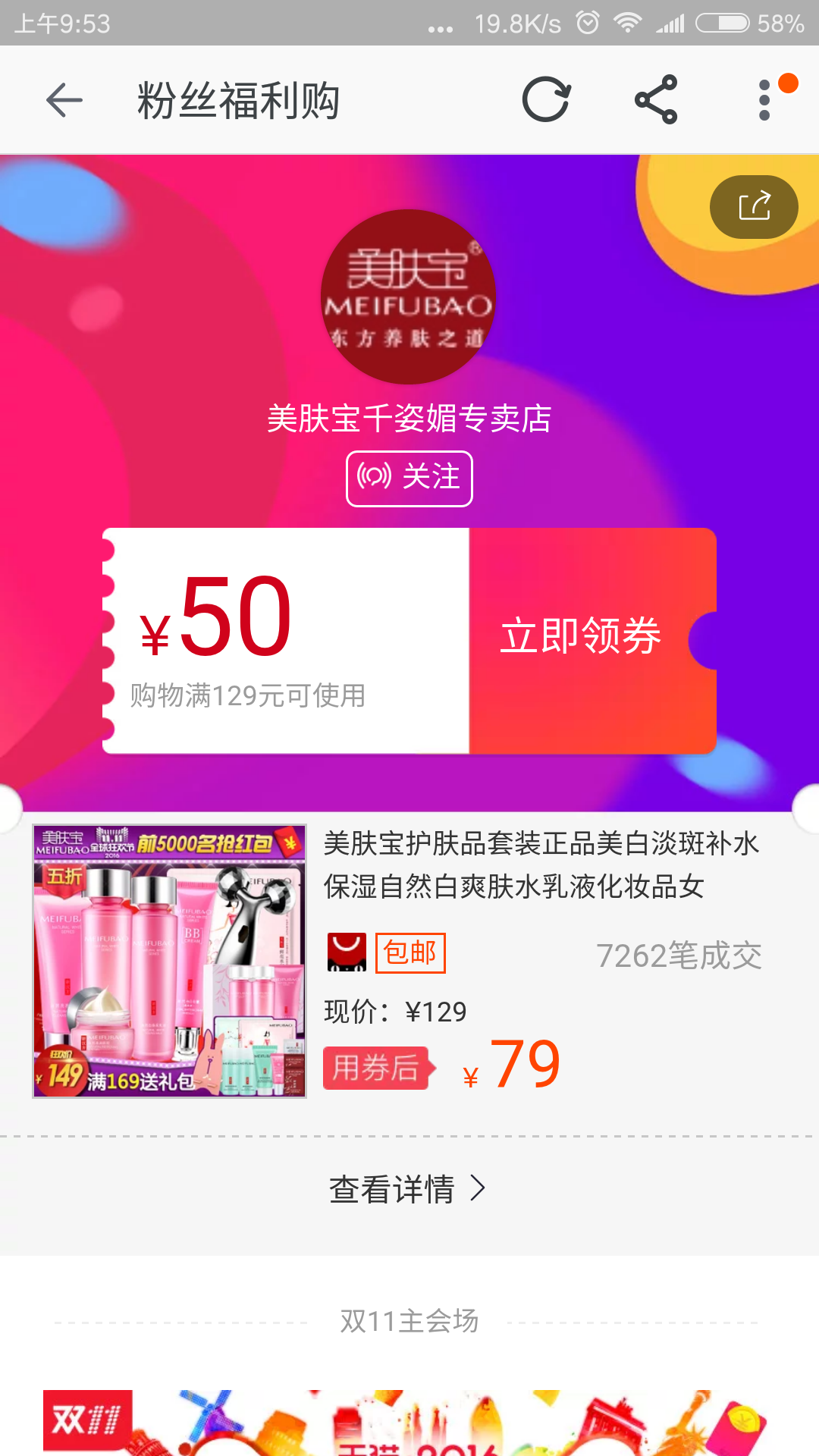Image resolution: width=819 pixels, height=1456 pixels.
Task: Go back from 粉丝福利购 page
Action: pos(64,100)
